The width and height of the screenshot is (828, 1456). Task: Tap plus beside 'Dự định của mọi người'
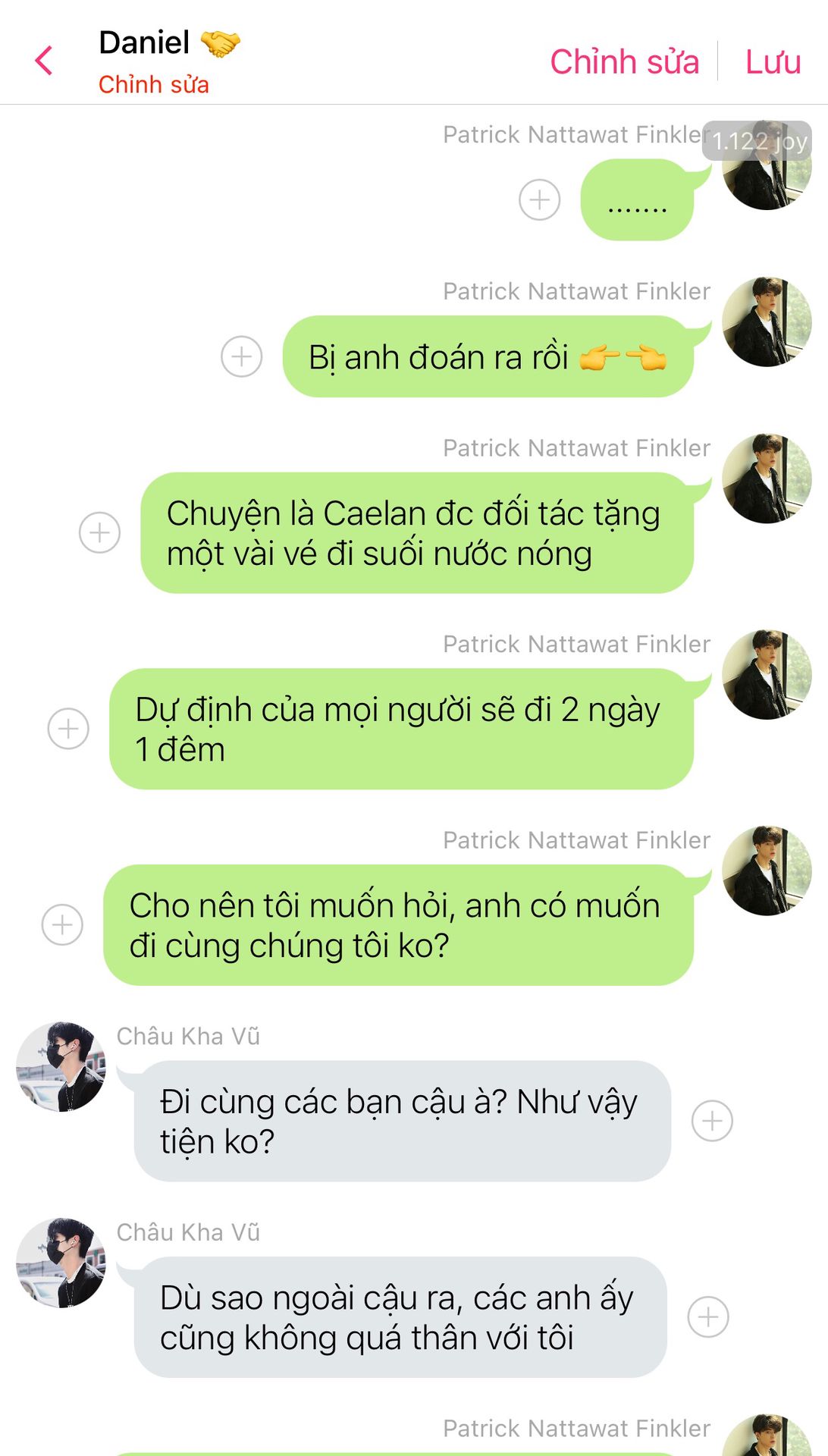tap(68, 729)
